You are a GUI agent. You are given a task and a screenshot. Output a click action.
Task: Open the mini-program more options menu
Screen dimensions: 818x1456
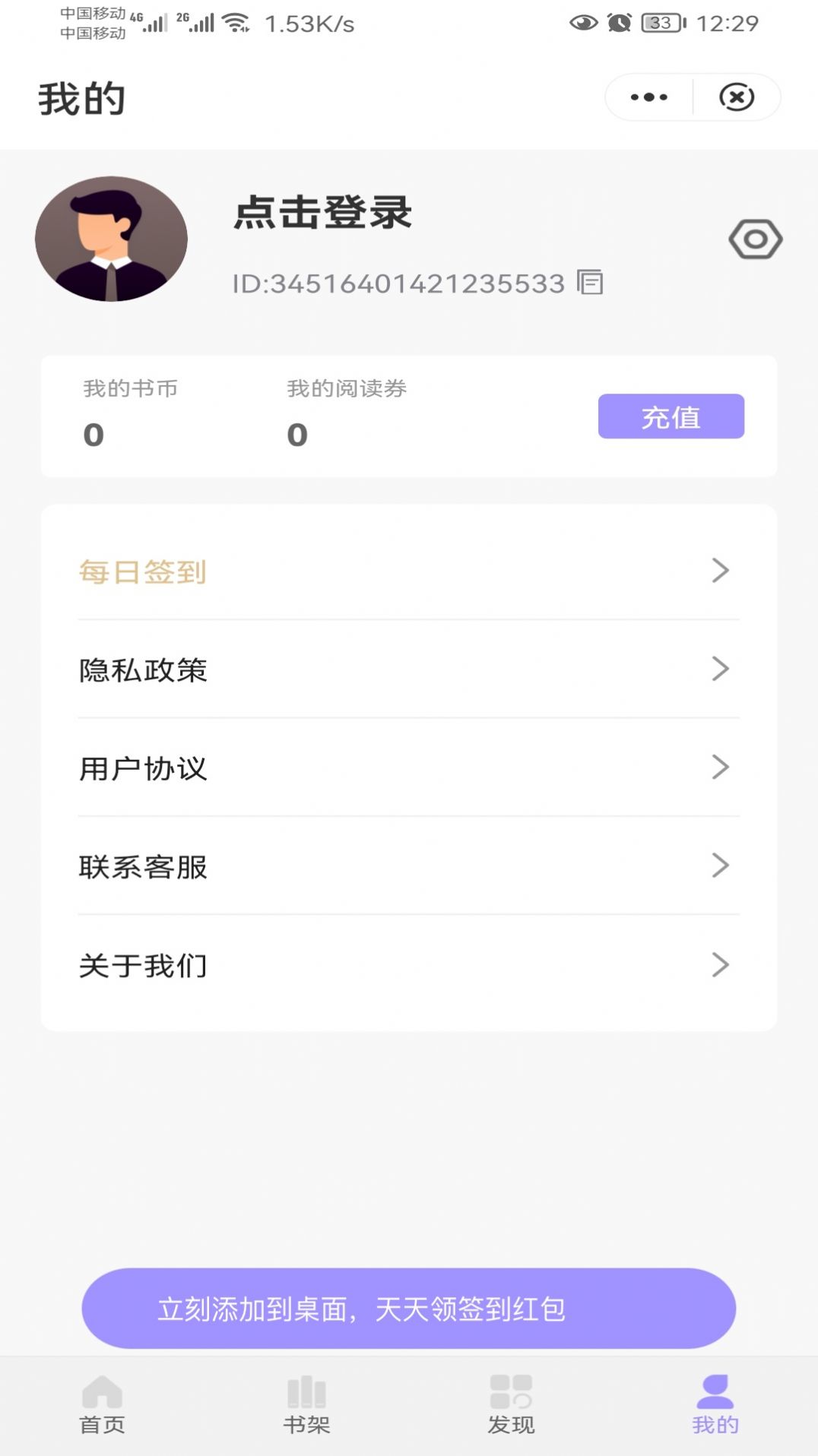(x=648, y=96)
